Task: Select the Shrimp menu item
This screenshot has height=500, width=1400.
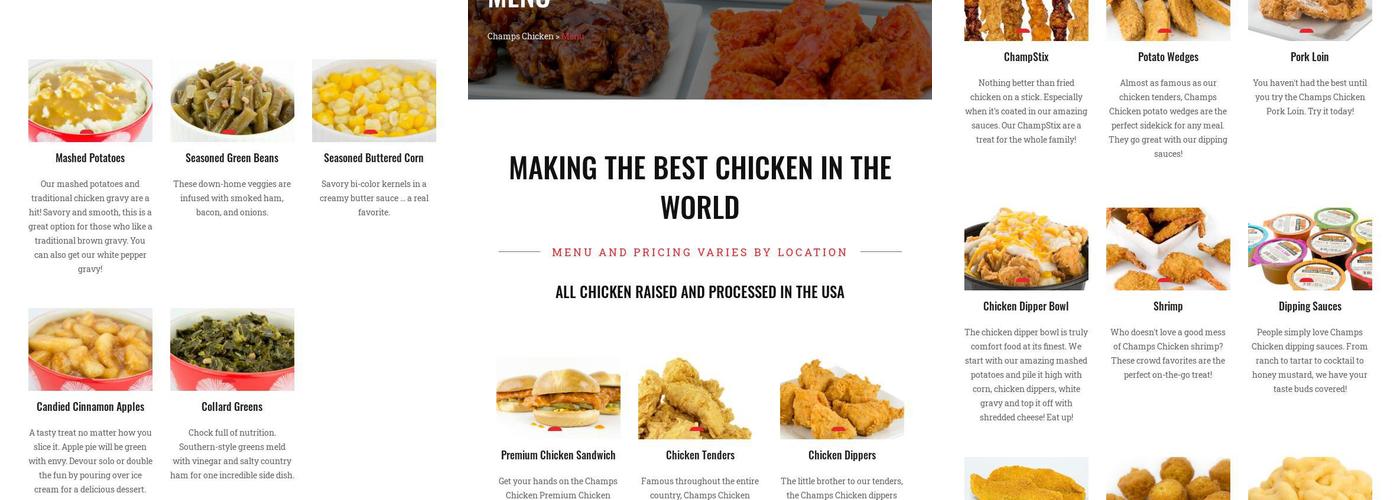Action: tap(1168, 306)
